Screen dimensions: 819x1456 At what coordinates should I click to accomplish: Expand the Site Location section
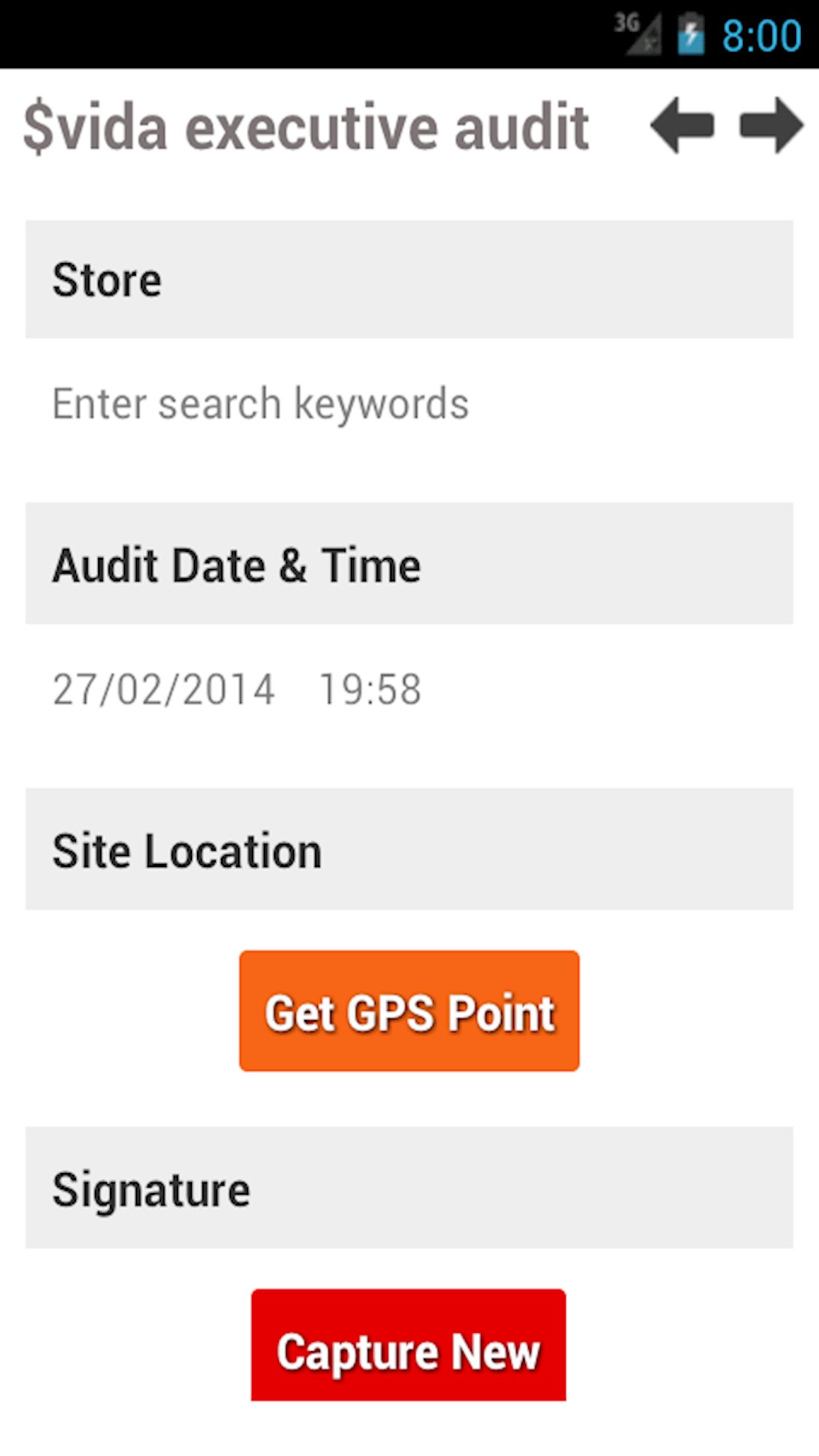[409, 849]
